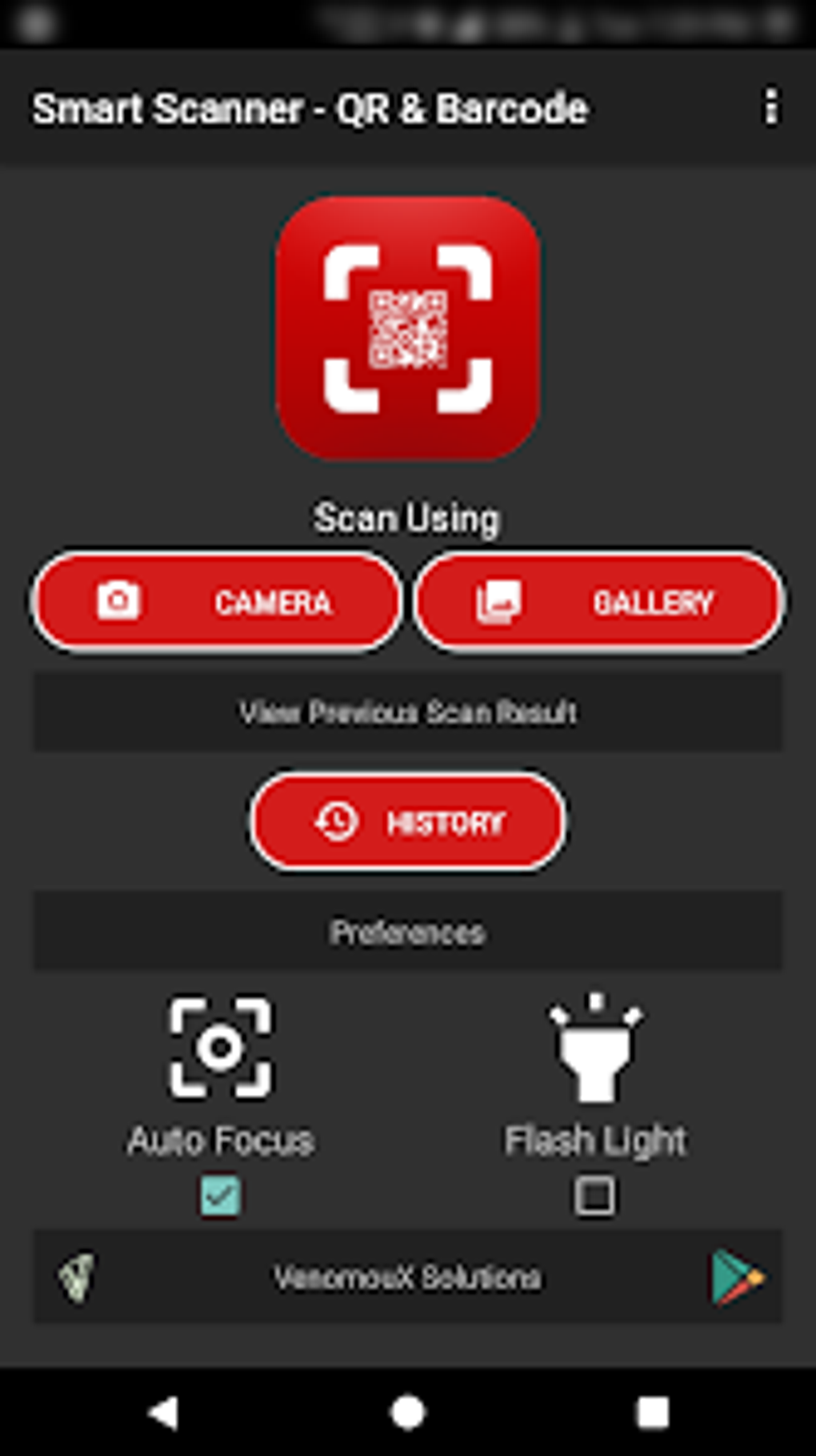This screenshot has height=1456, width=816.
Task: Enable the Flash Light checkbox
Action: (x=595, y=1194)
